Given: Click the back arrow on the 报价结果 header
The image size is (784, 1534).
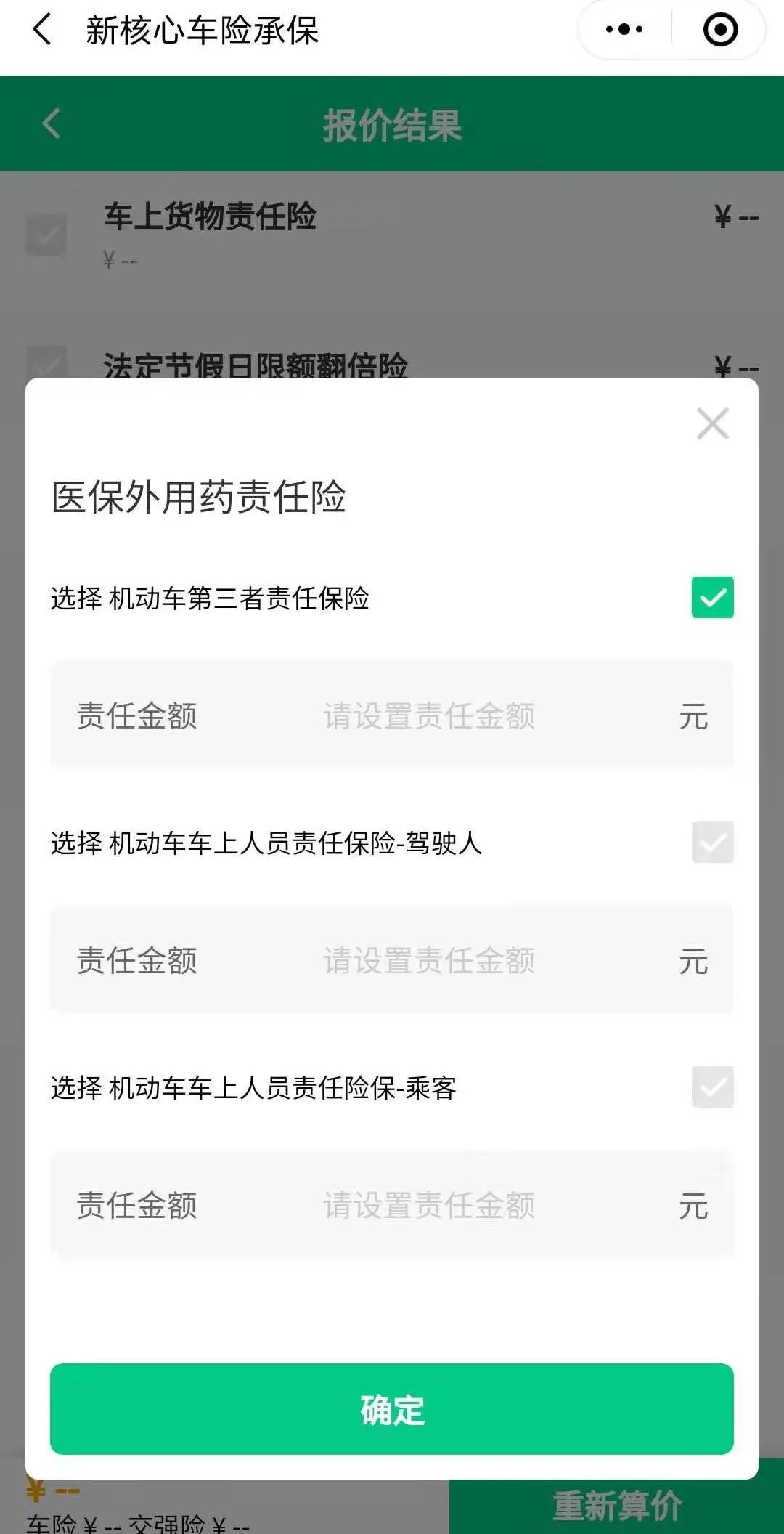Looking at the screenshot, I should tap(51, 123).
